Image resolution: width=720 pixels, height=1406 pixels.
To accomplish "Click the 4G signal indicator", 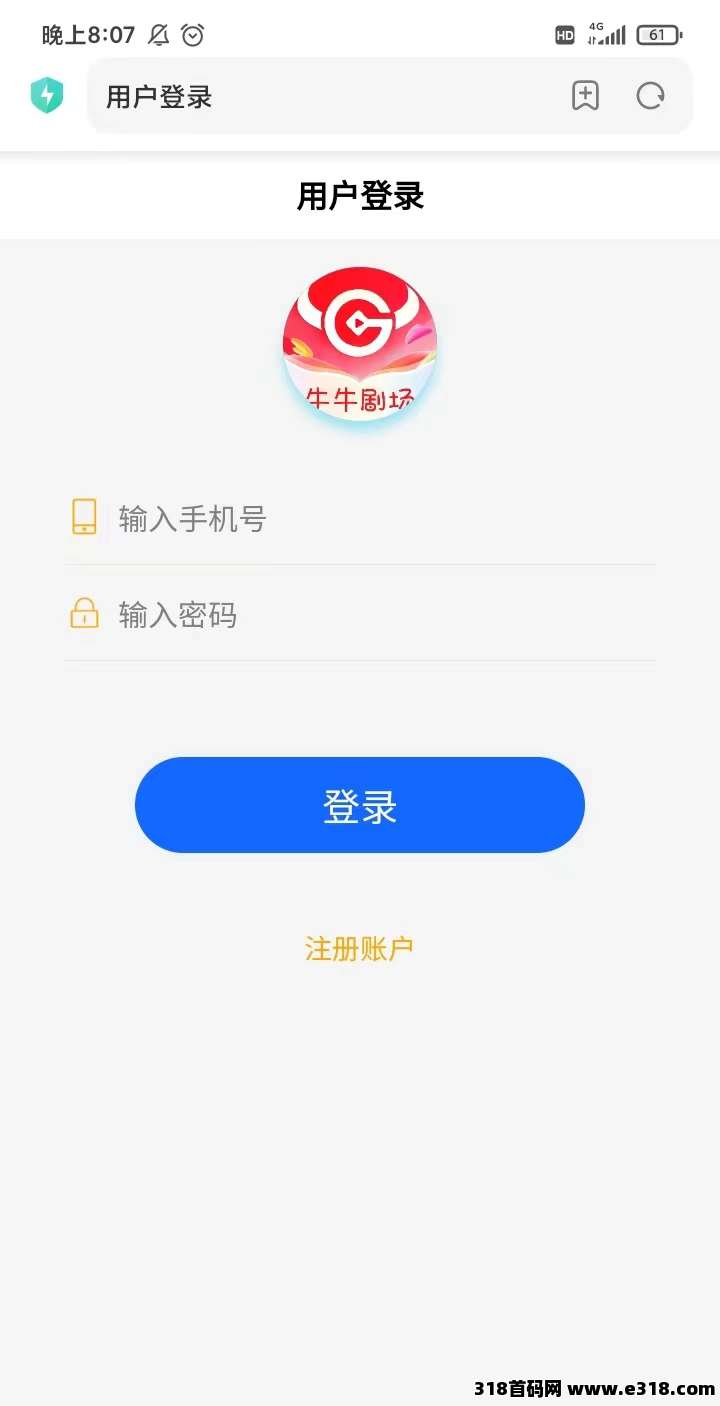I will point(608,32).
